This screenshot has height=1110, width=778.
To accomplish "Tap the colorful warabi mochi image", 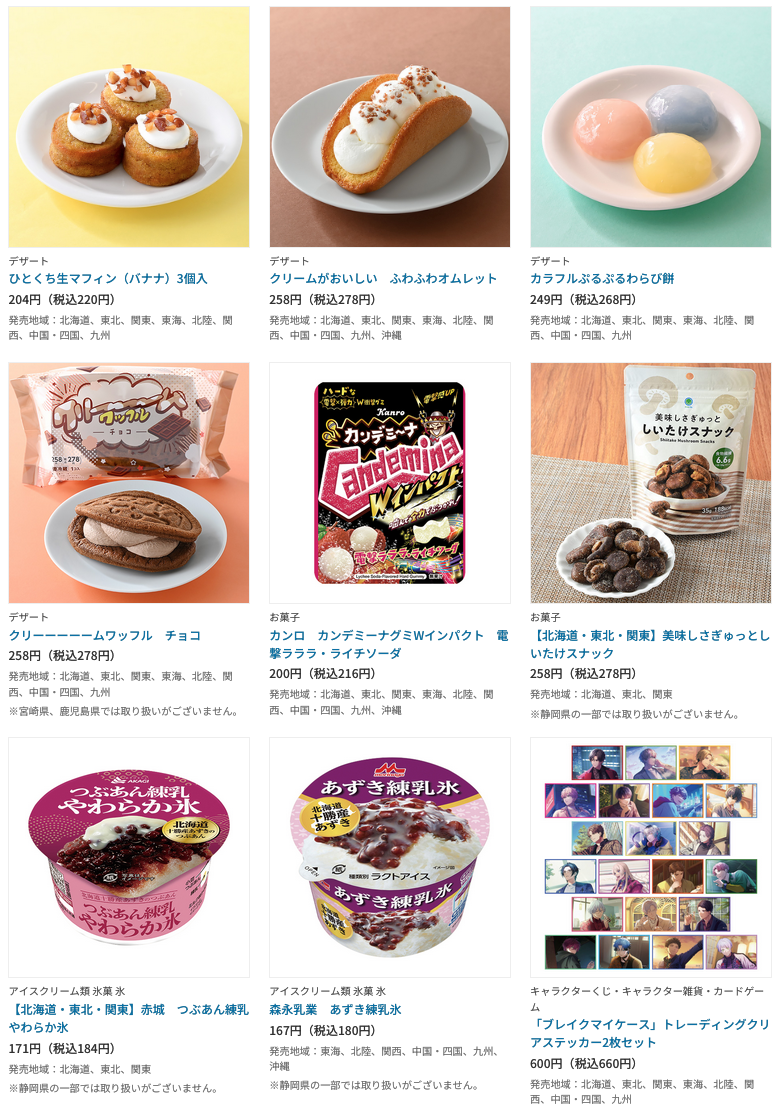I will click(651, 127).
